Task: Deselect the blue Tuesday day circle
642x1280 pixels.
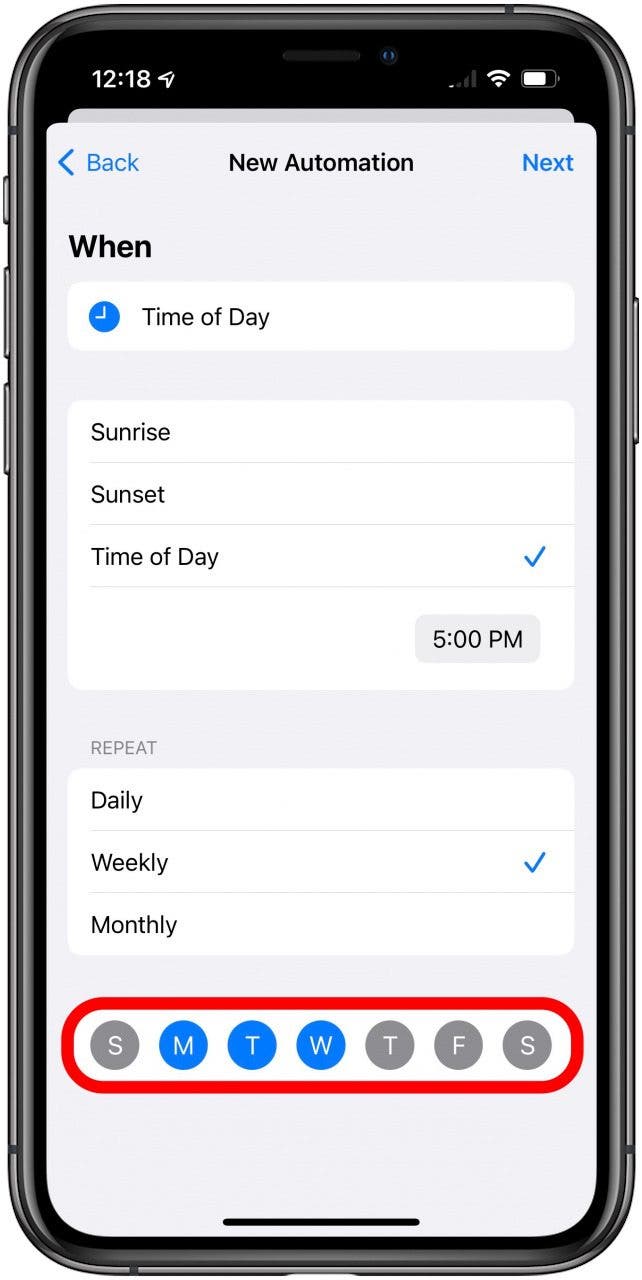Action: (x=252, y=1046)
